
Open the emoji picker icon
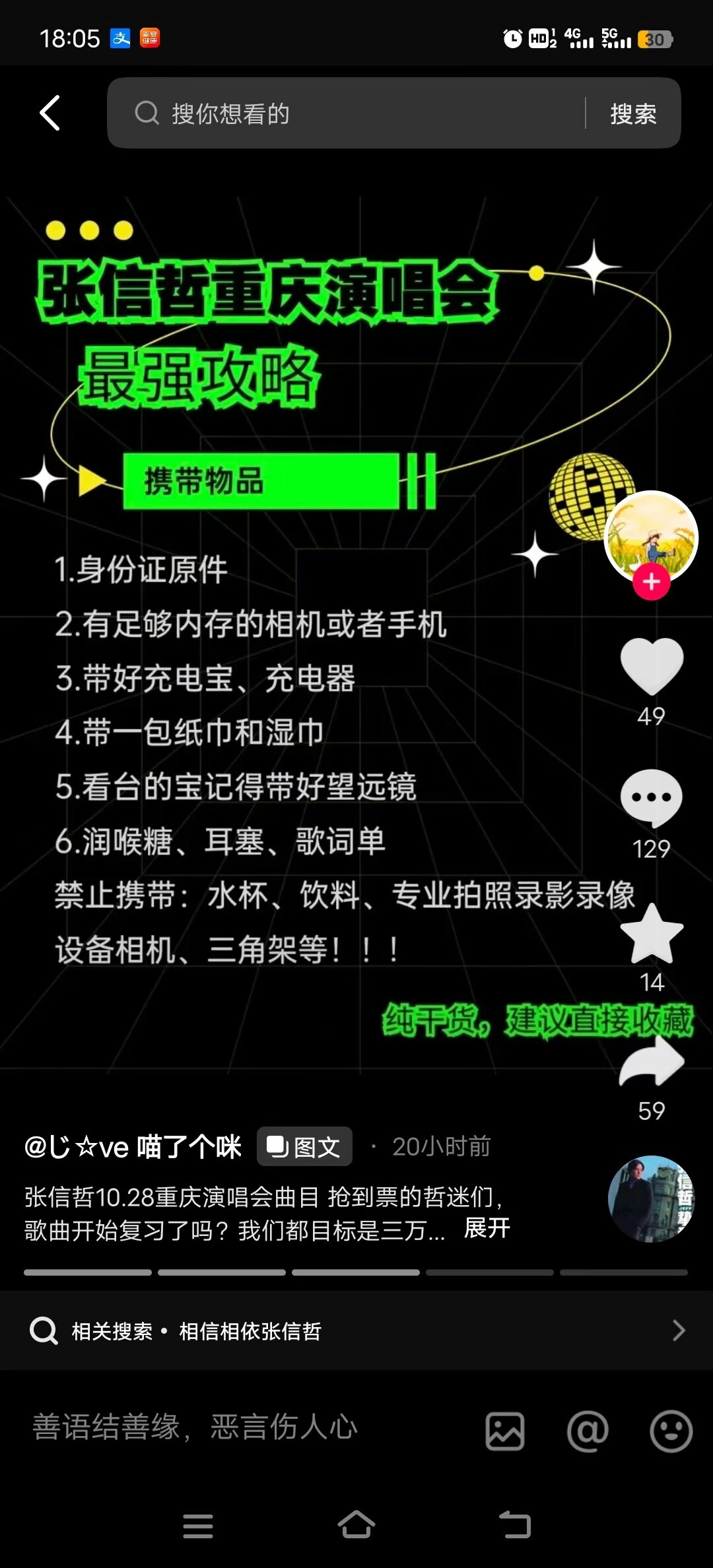pyautogui.click(x=671, y=1431)
